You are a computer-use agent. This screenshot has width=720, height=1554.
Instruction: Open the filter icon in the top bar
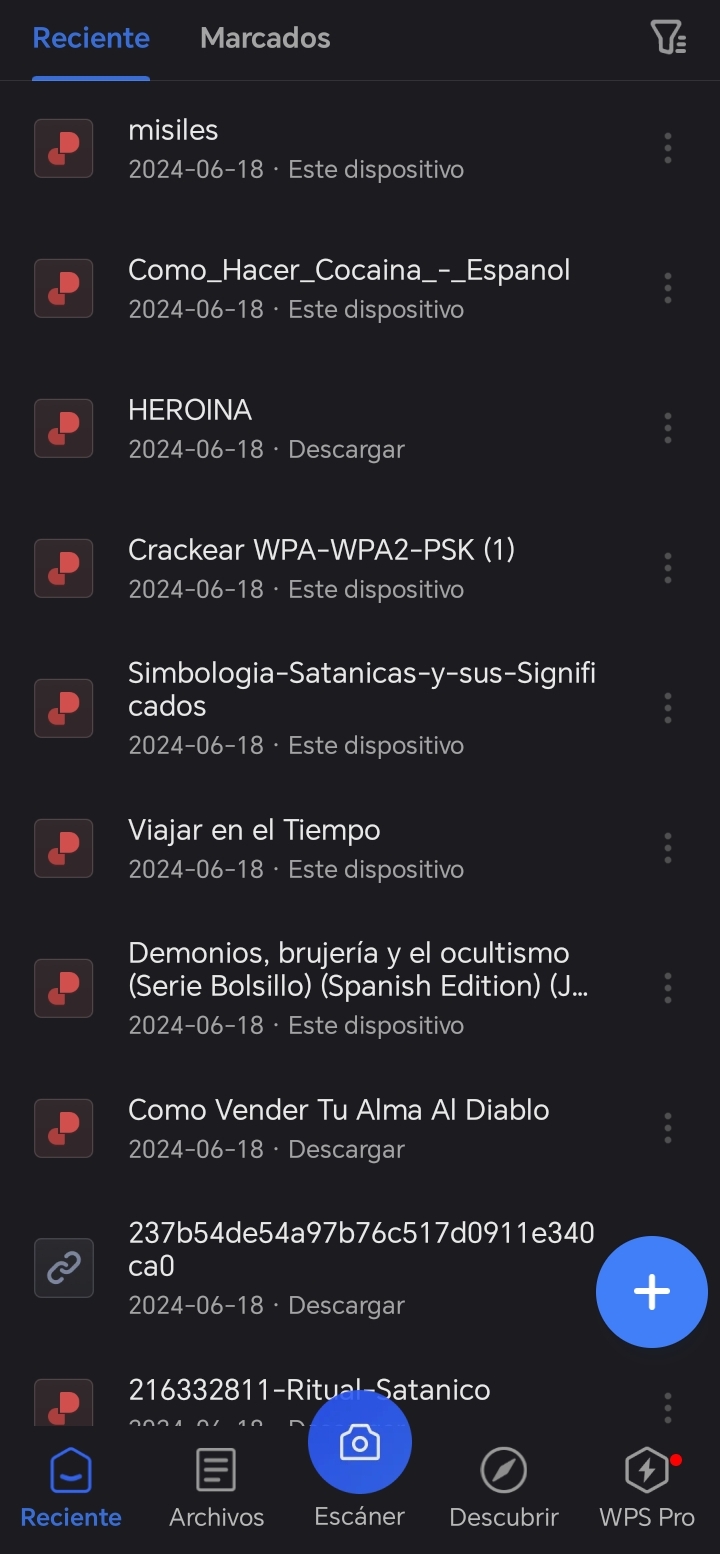tap(668, 38)
